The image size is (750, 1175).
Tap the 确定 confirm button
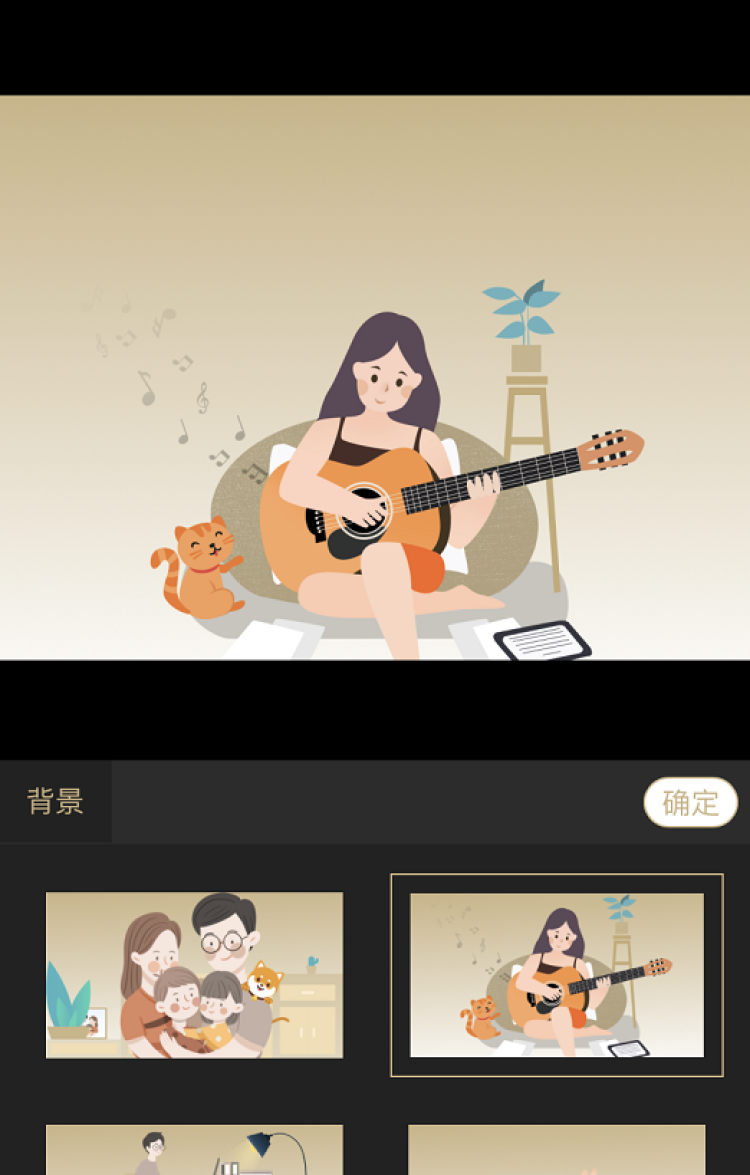pyautogui.click(x=690, y=802)
